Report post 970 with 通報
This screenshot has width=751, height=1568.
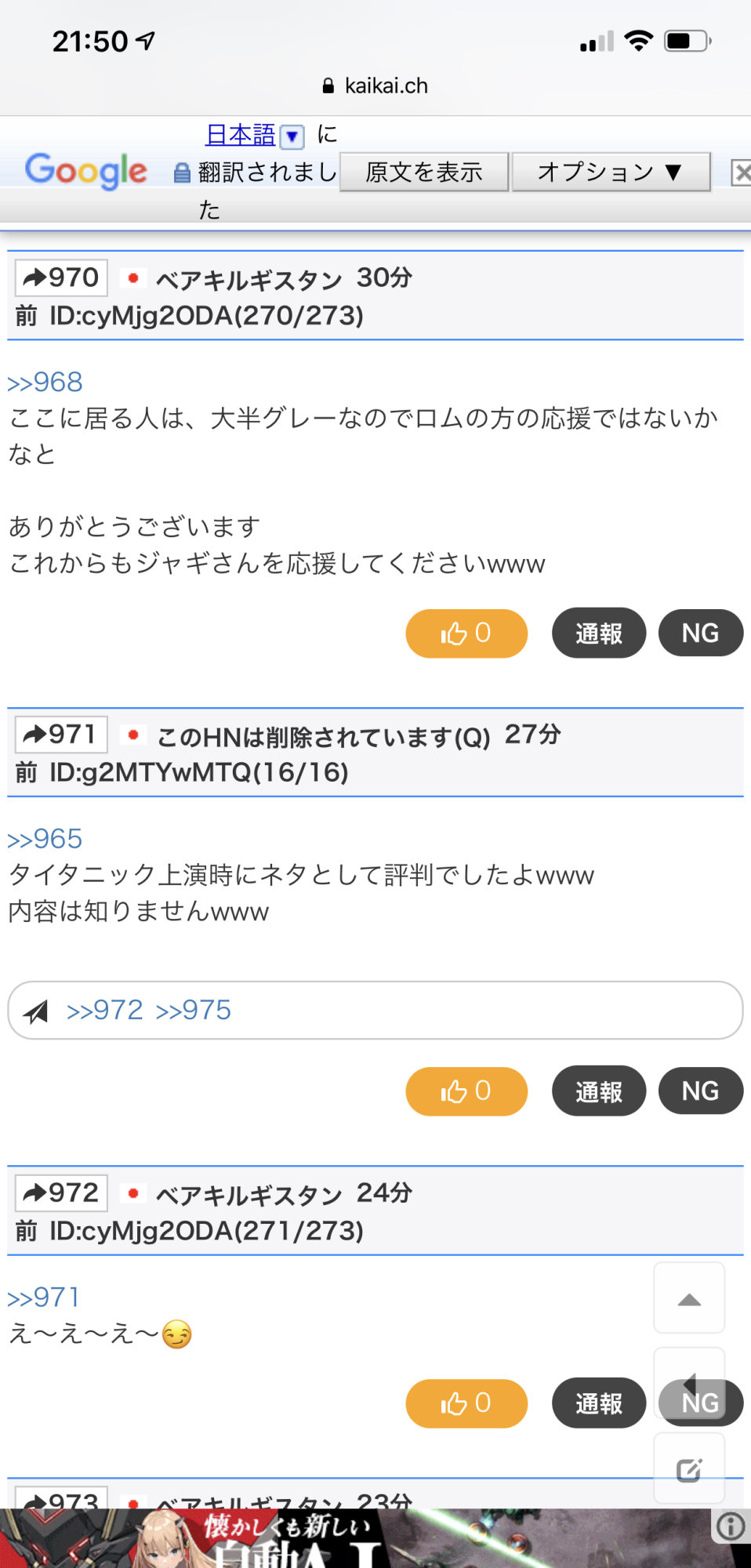[x=598, y=633]
